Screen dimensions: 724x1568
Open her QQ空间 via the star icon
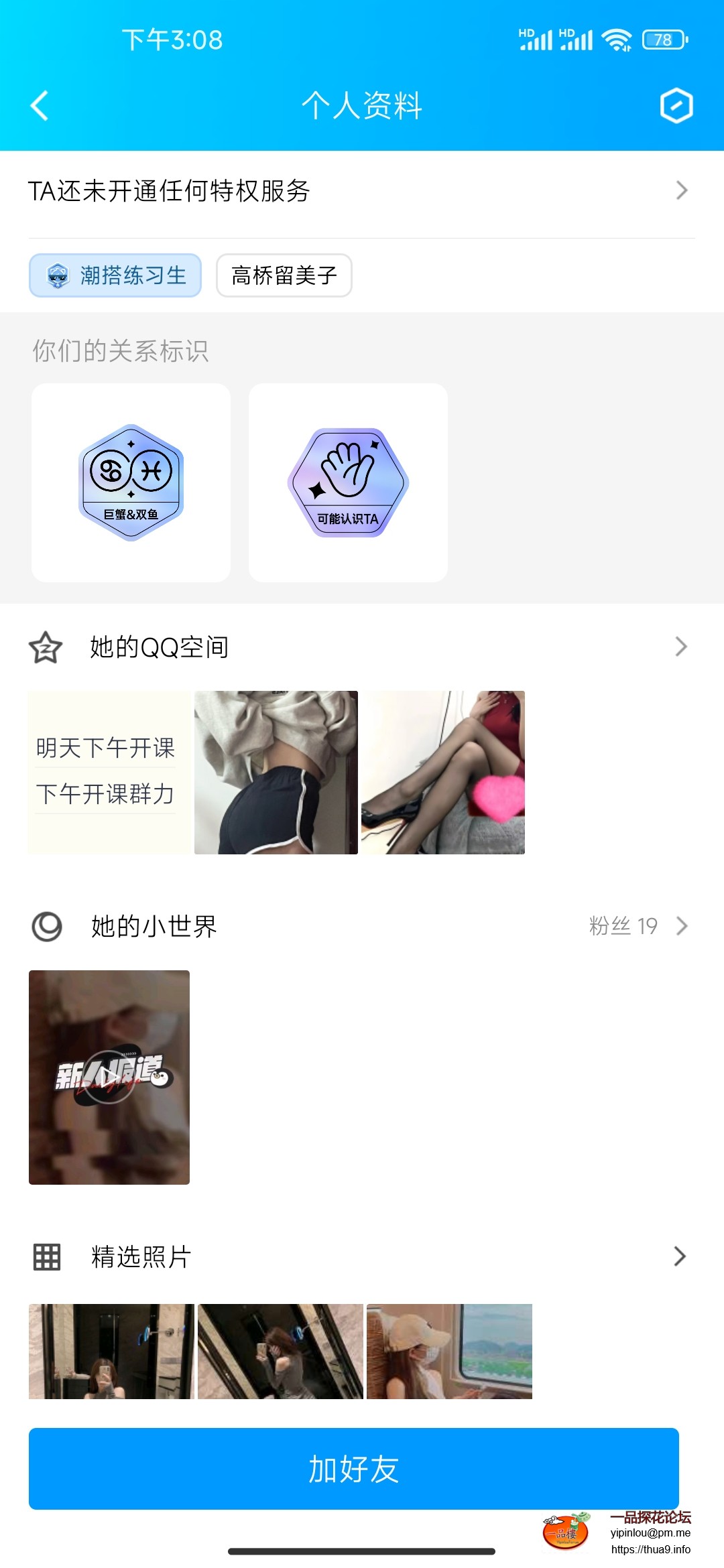point(46,647)
